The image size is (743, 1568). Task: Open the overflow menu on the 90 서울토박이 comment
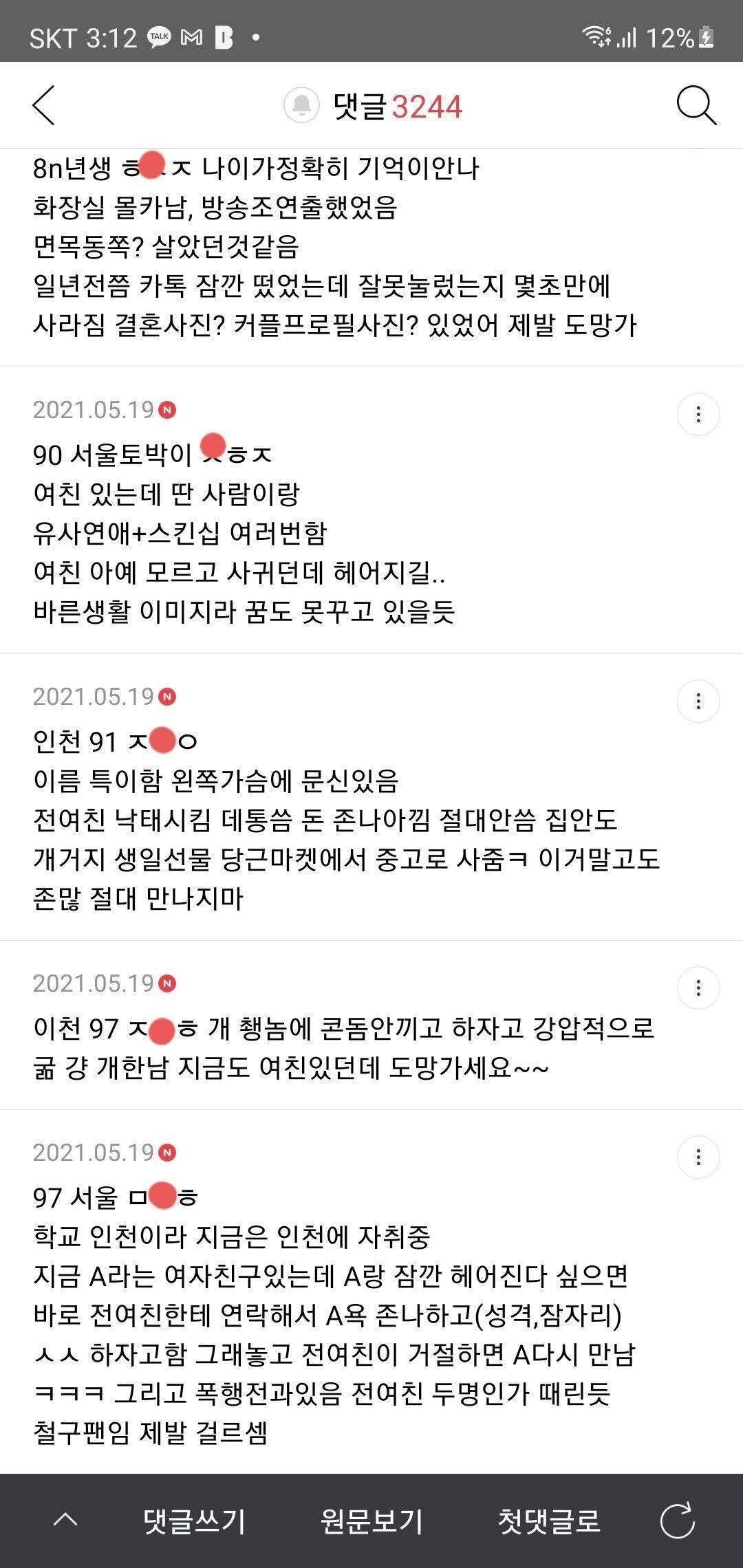[x=698, y=414]
